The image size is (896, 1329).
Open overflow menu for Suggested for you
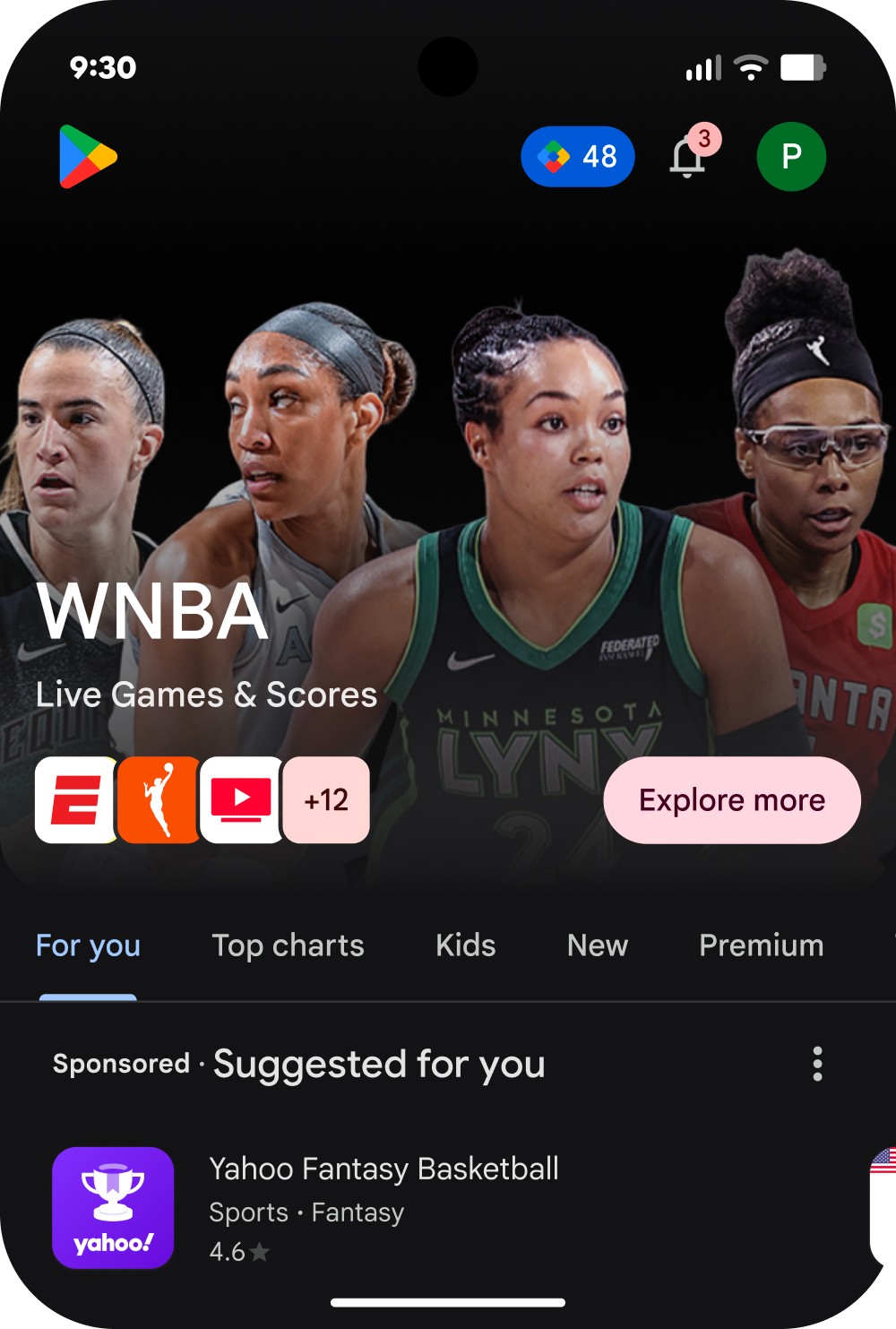(817, 1064)
